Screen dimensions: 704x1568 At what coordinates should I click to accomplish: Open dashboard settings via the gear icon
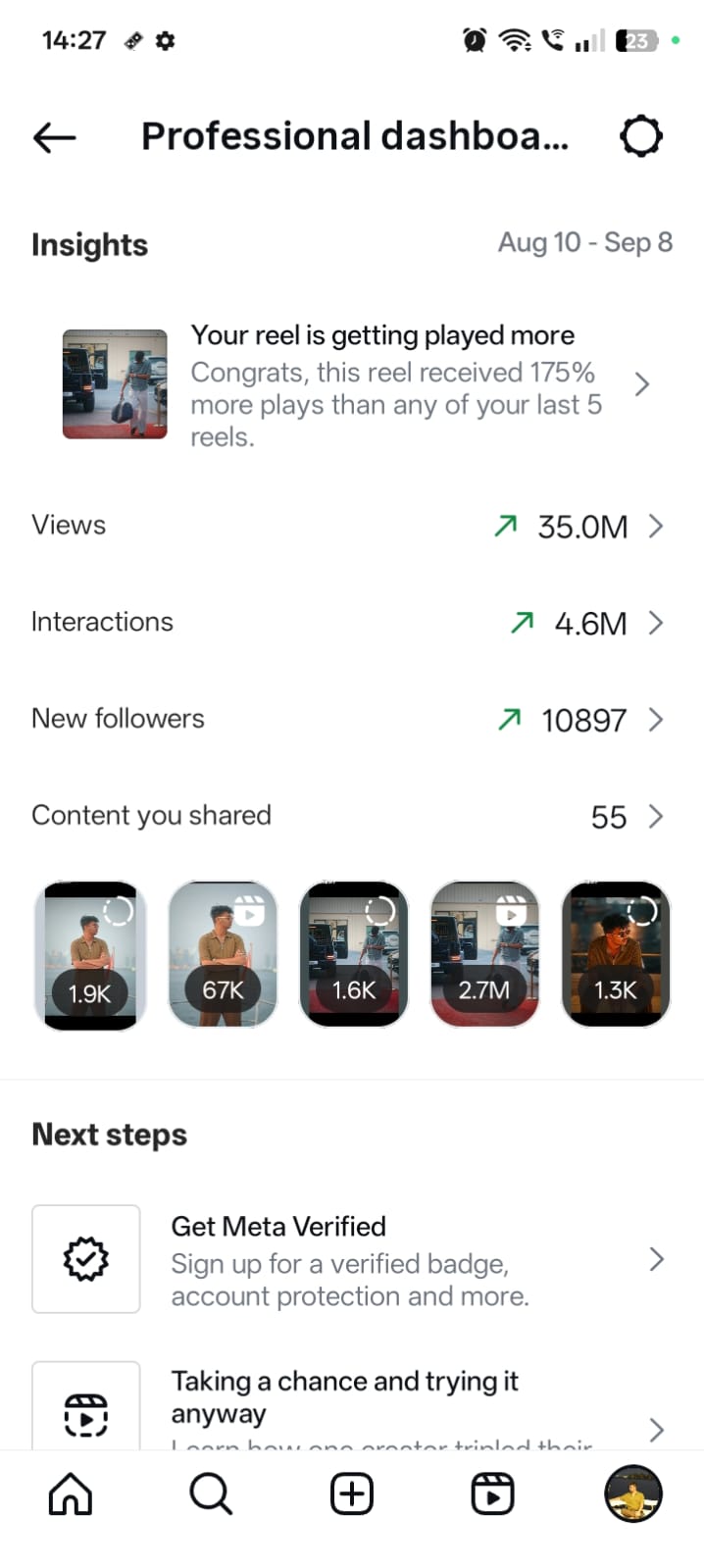coord(641,136)
